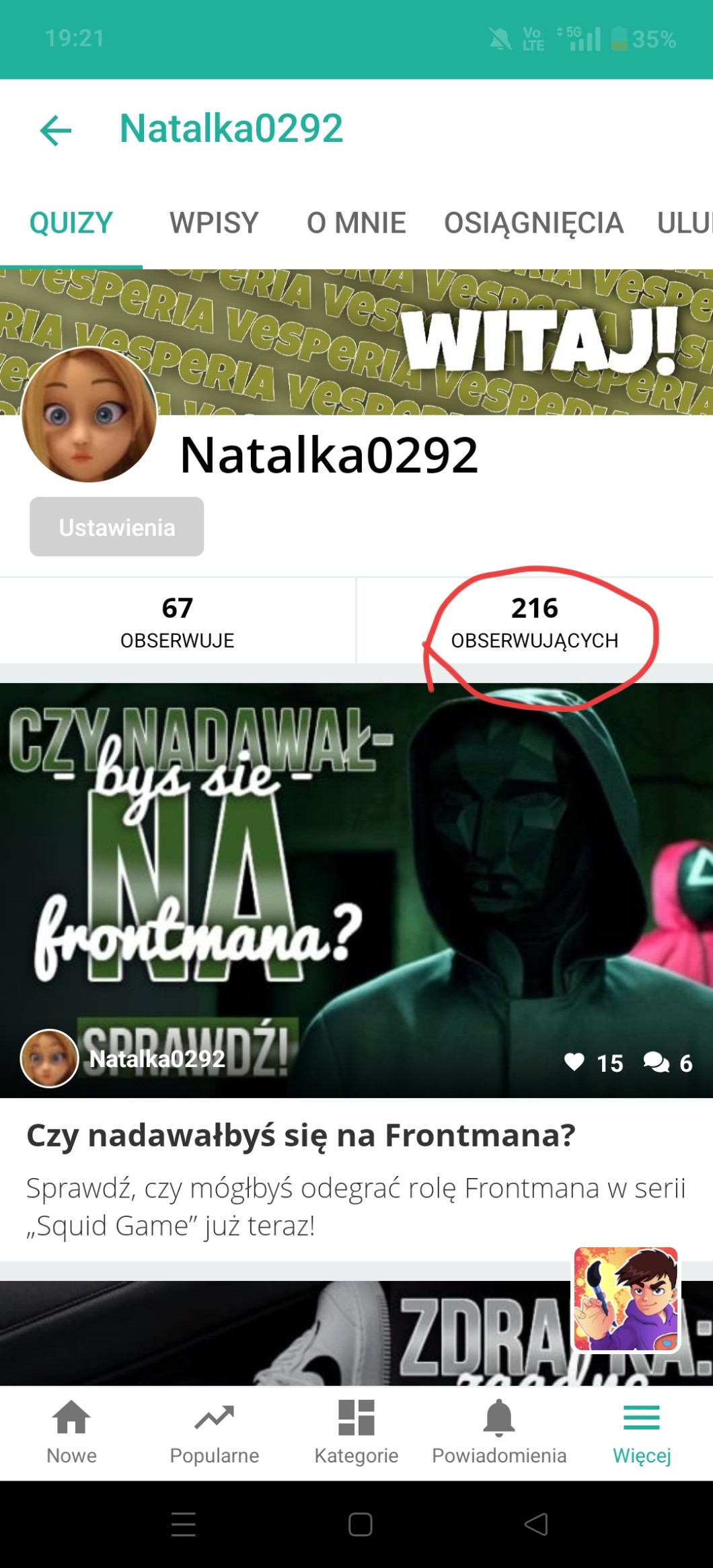Open the floating painter game icon
The width and height of the screenshot is (713, 1568).
626,1299
